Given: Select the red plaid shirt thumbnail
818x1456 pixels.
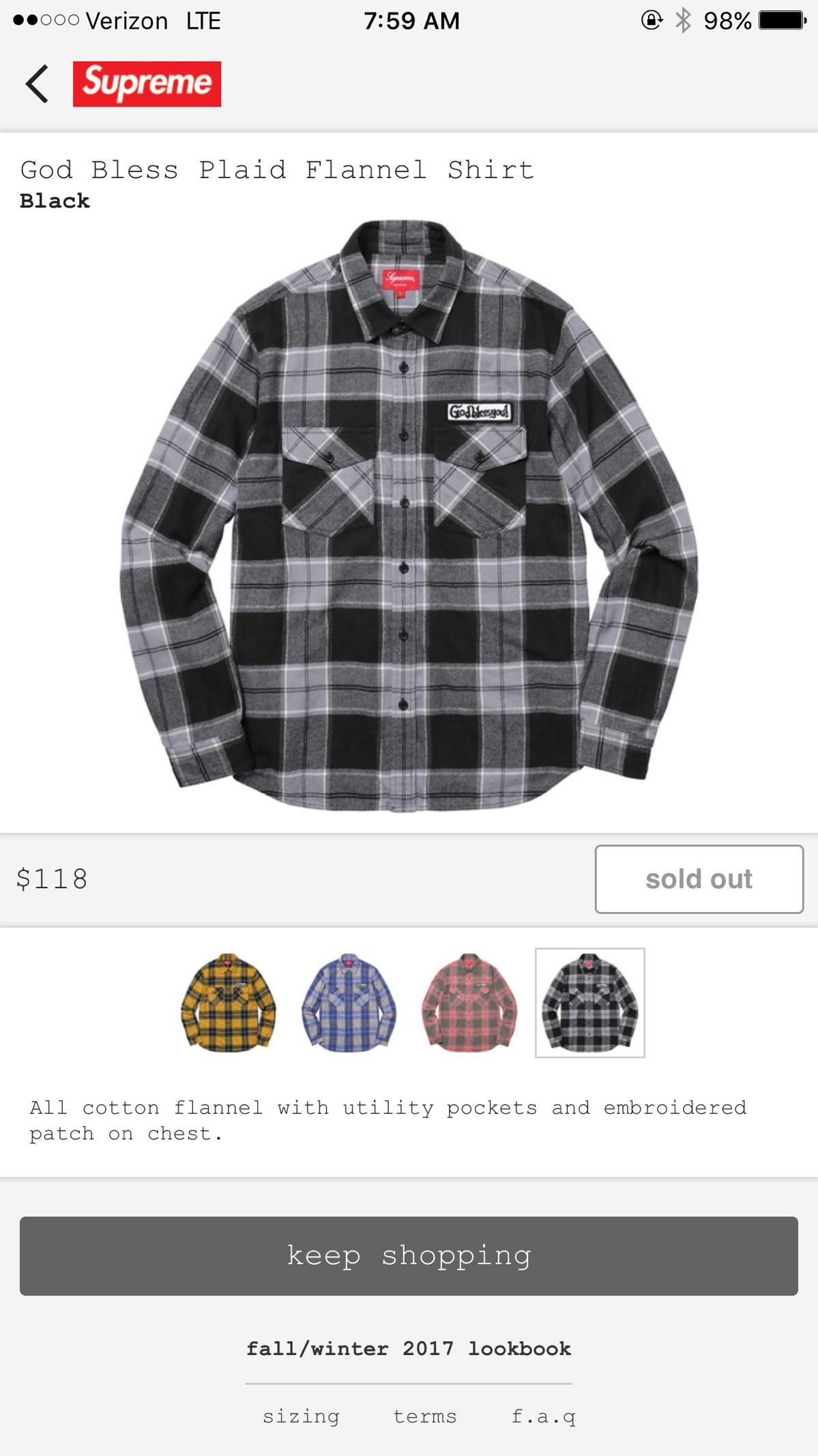Looking at the screenshot, I should pyautogui.click(x=469, y=1003).
